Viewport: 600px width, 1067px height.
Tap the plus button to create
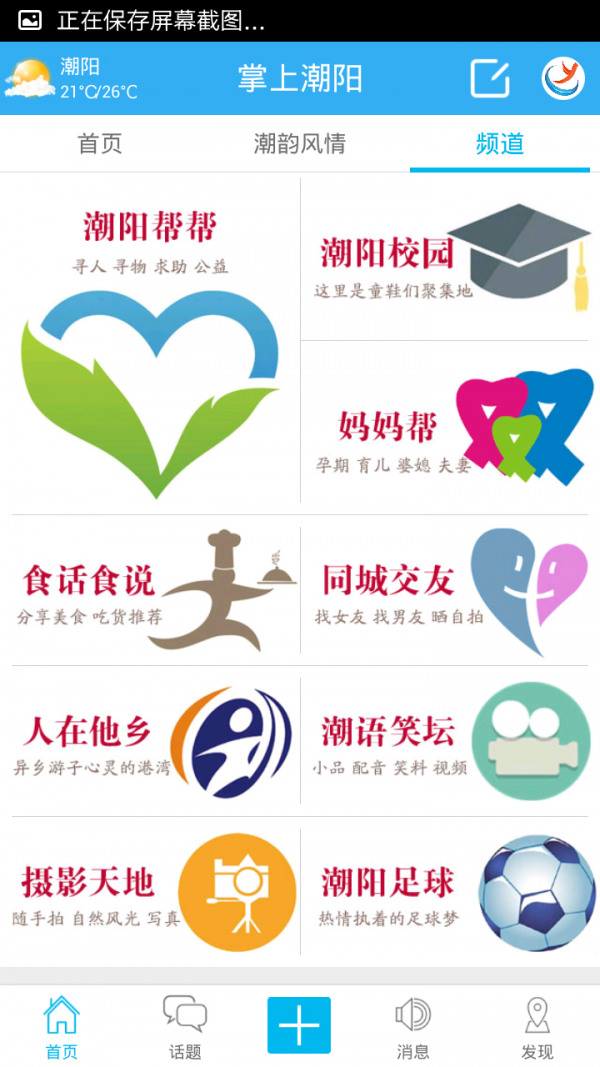click(299, 1025)
